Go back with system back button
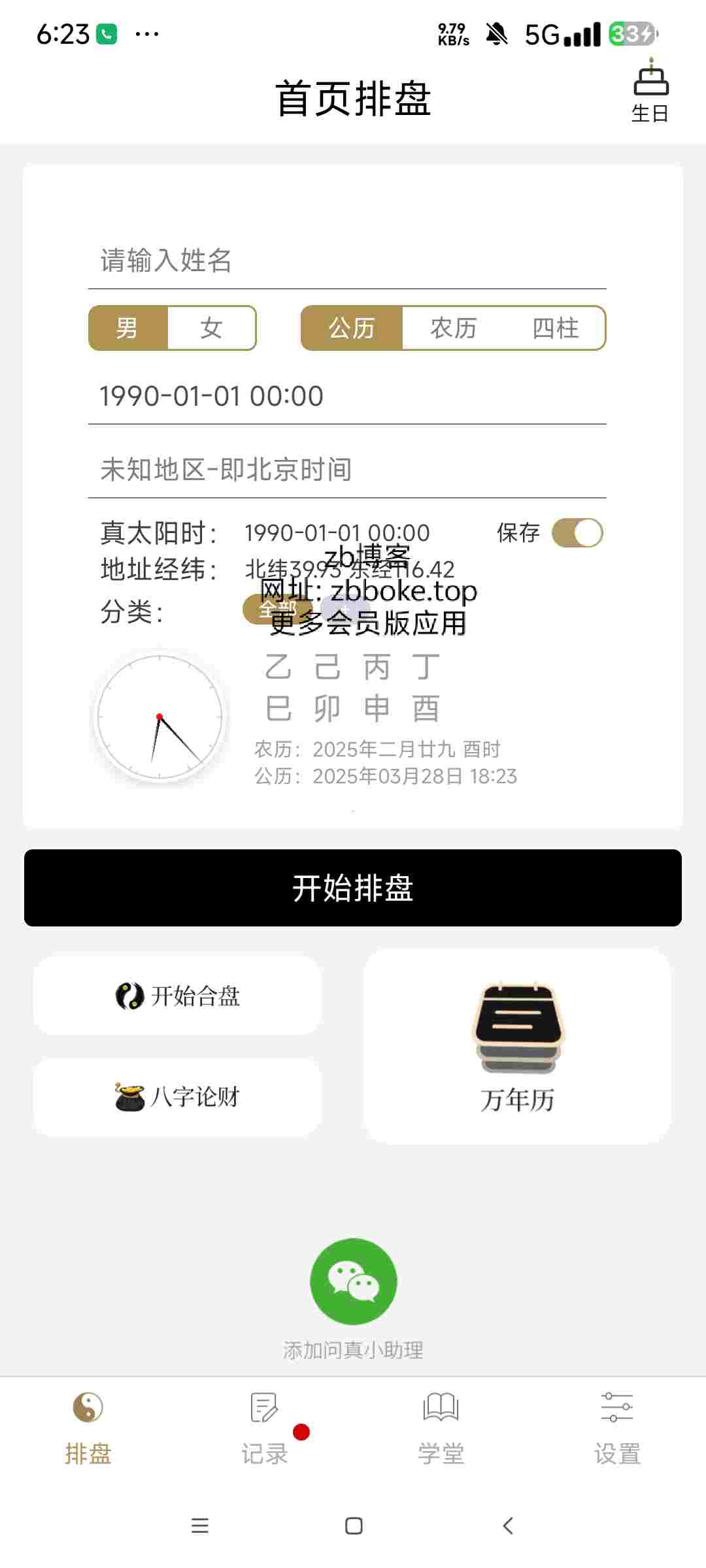Image resolution: width=706 pixels, height=1568 pixels. (508, 1526)
